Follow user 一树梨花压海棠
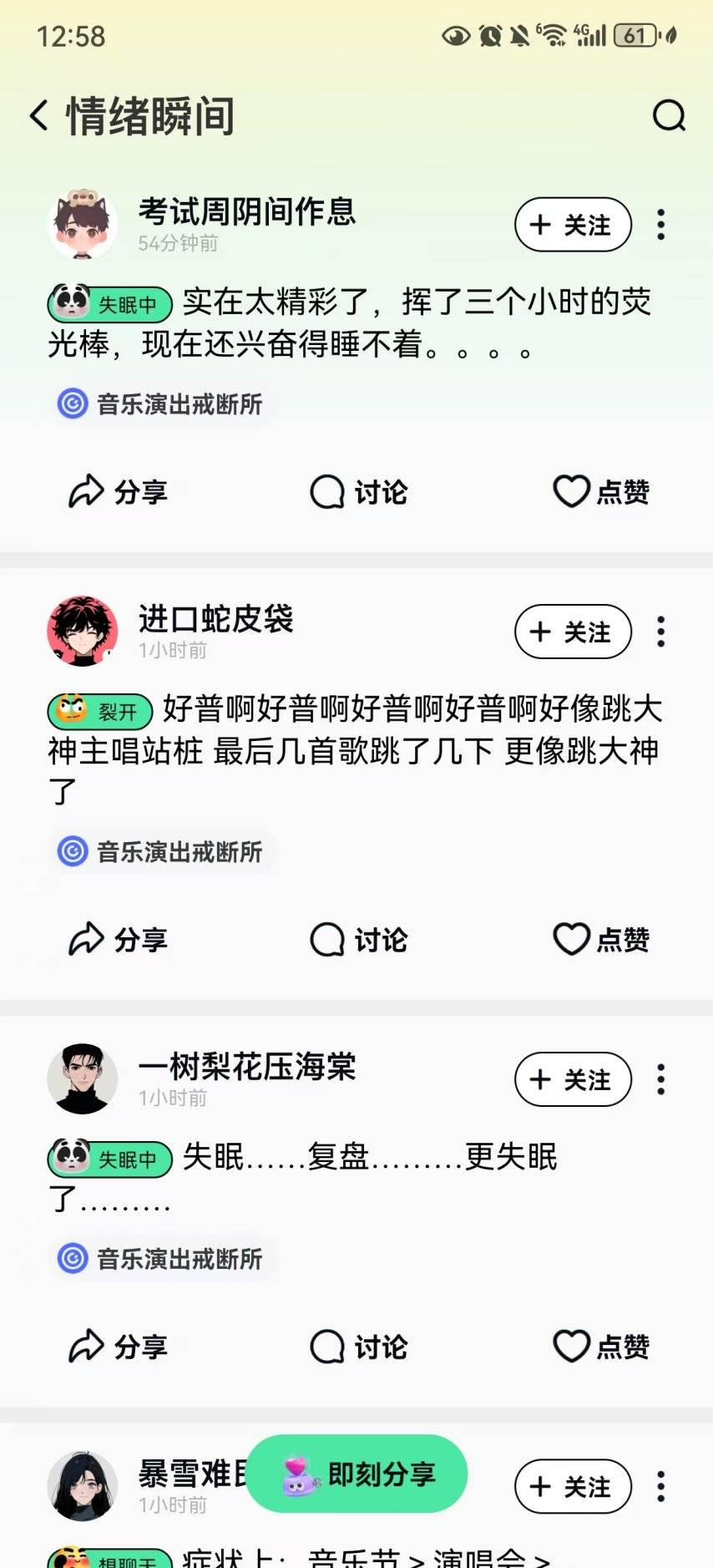The width and height of the screenshot is (713, 1568). point(573,1079)
